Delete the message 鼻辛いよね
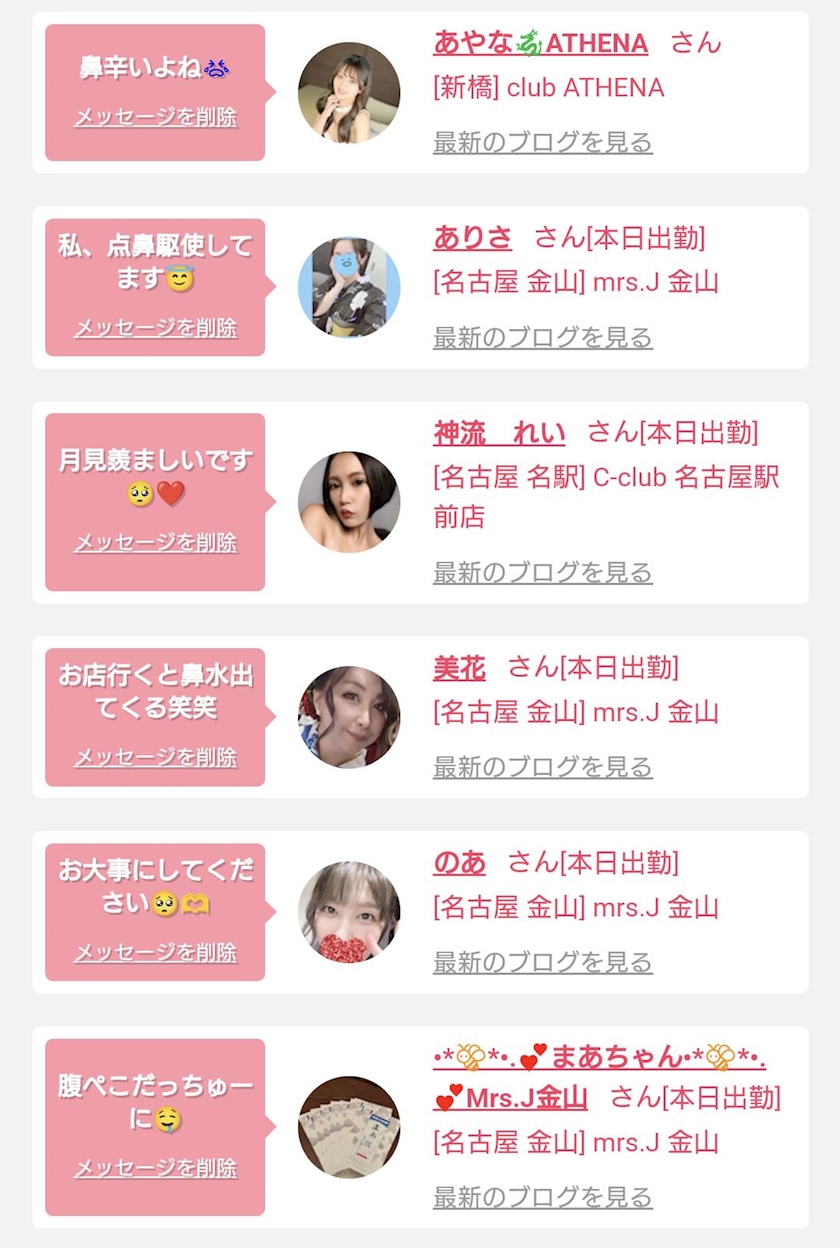Image resolution: width=840 pixels, height=1248 pixels. 155,117
